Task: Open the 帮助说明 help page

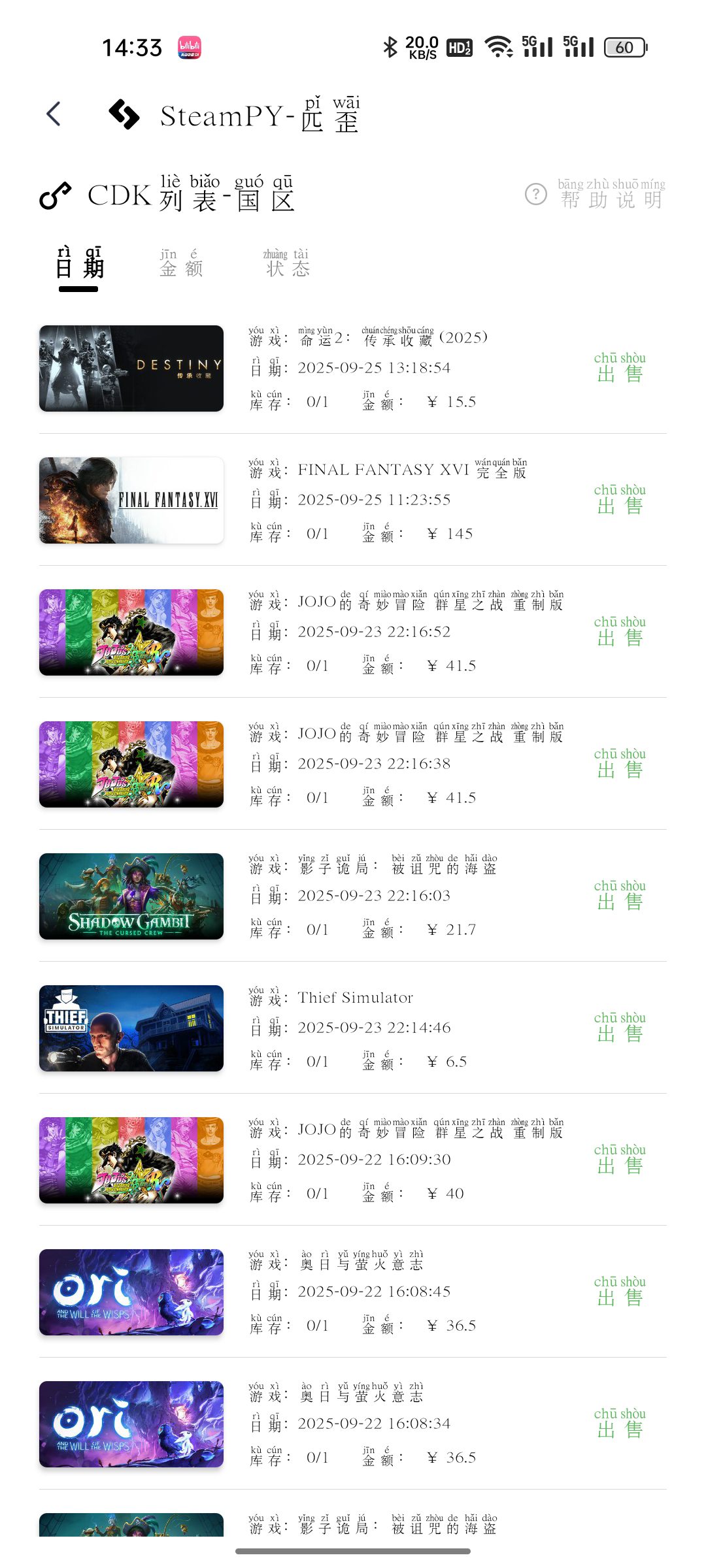Action: [x=596, y=194]
